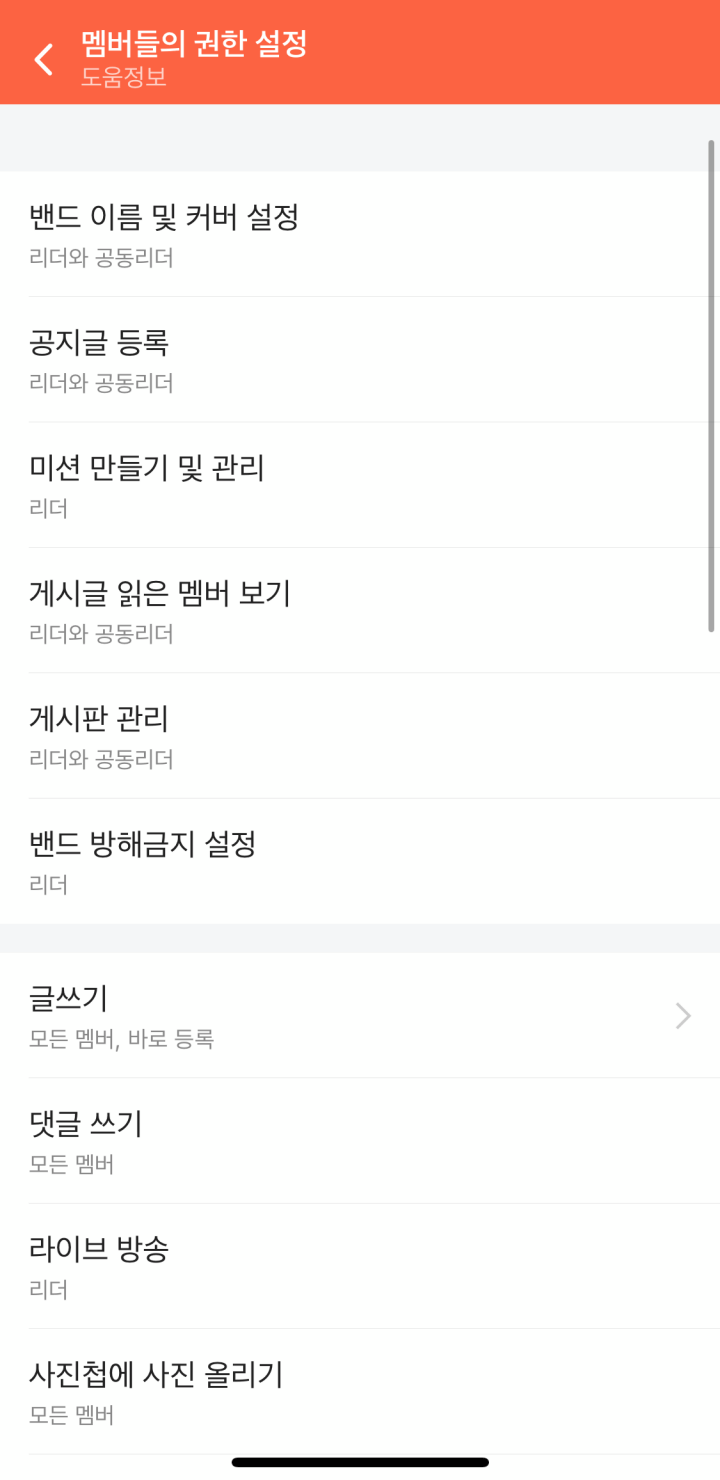Tap the back arrow in the header
The image size is (720, 1480).
click(42, 60)
